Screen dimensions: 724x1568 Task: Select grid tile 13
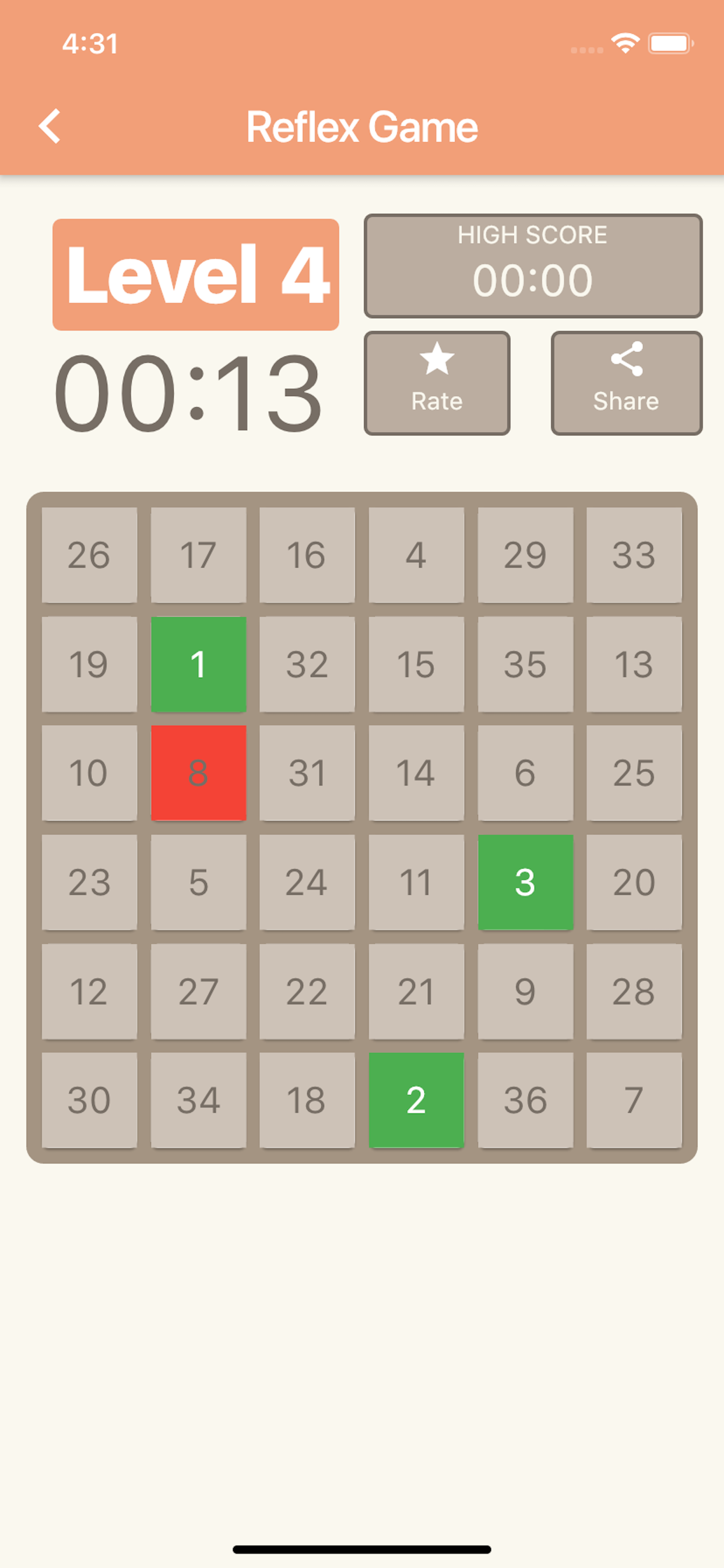pos(634,664)
